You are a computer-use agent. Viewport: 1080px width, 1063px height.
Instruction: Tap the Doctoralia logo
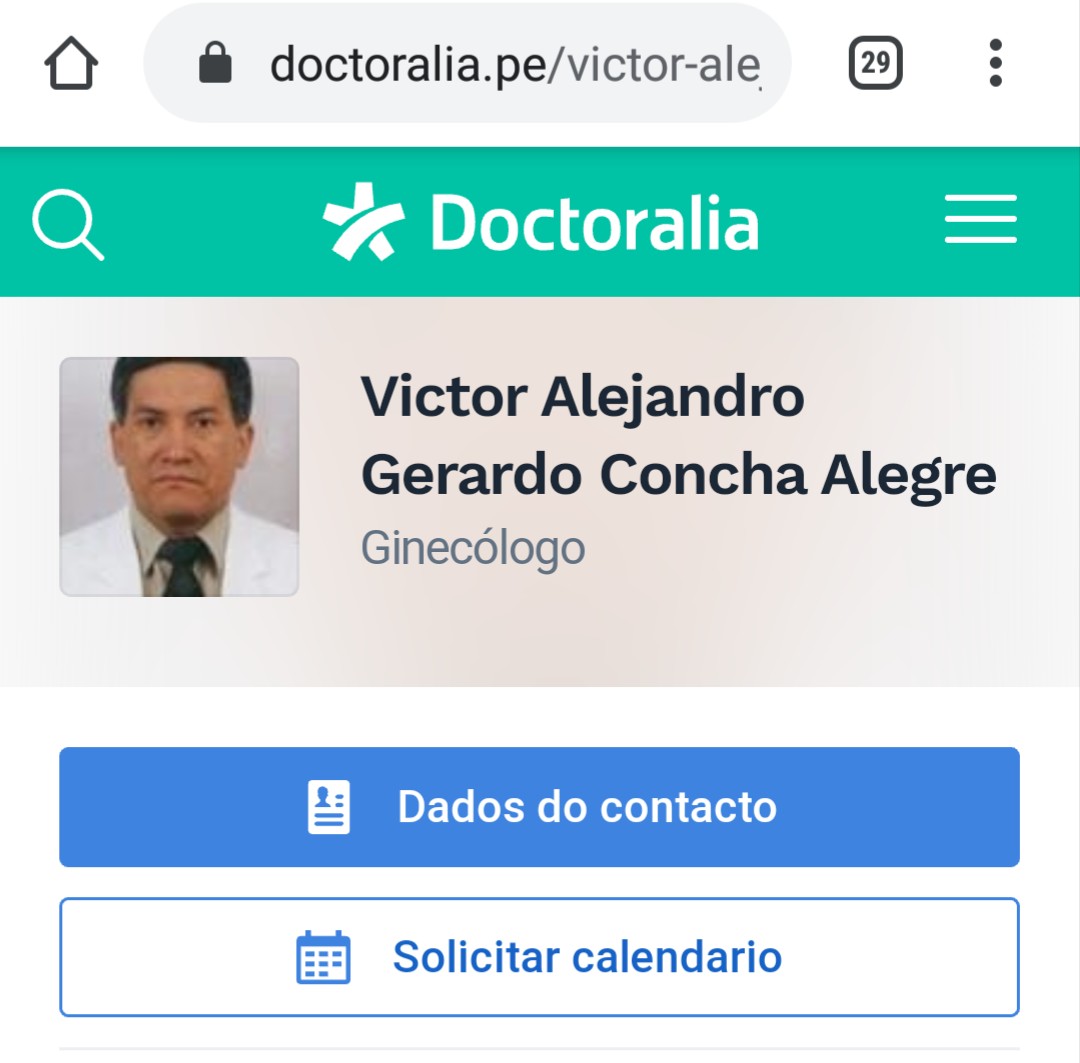point(540,222)
